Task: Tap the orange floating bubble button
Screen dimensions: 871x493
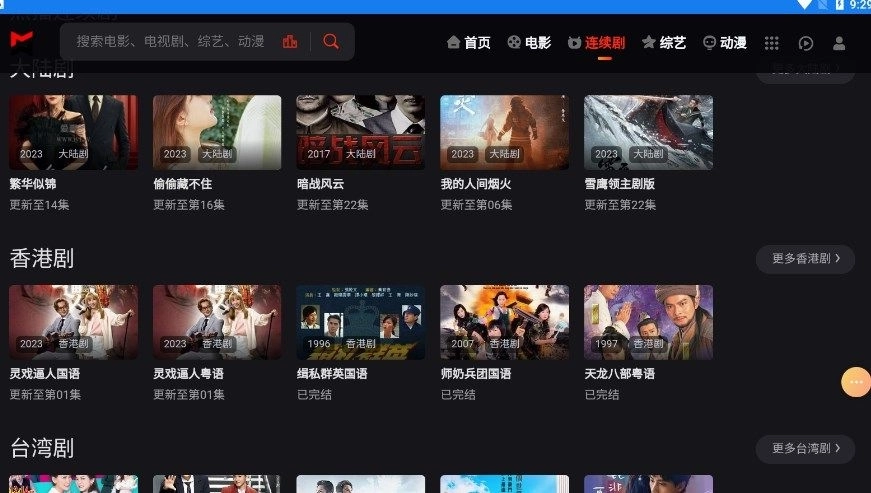Action: (856, 382)
